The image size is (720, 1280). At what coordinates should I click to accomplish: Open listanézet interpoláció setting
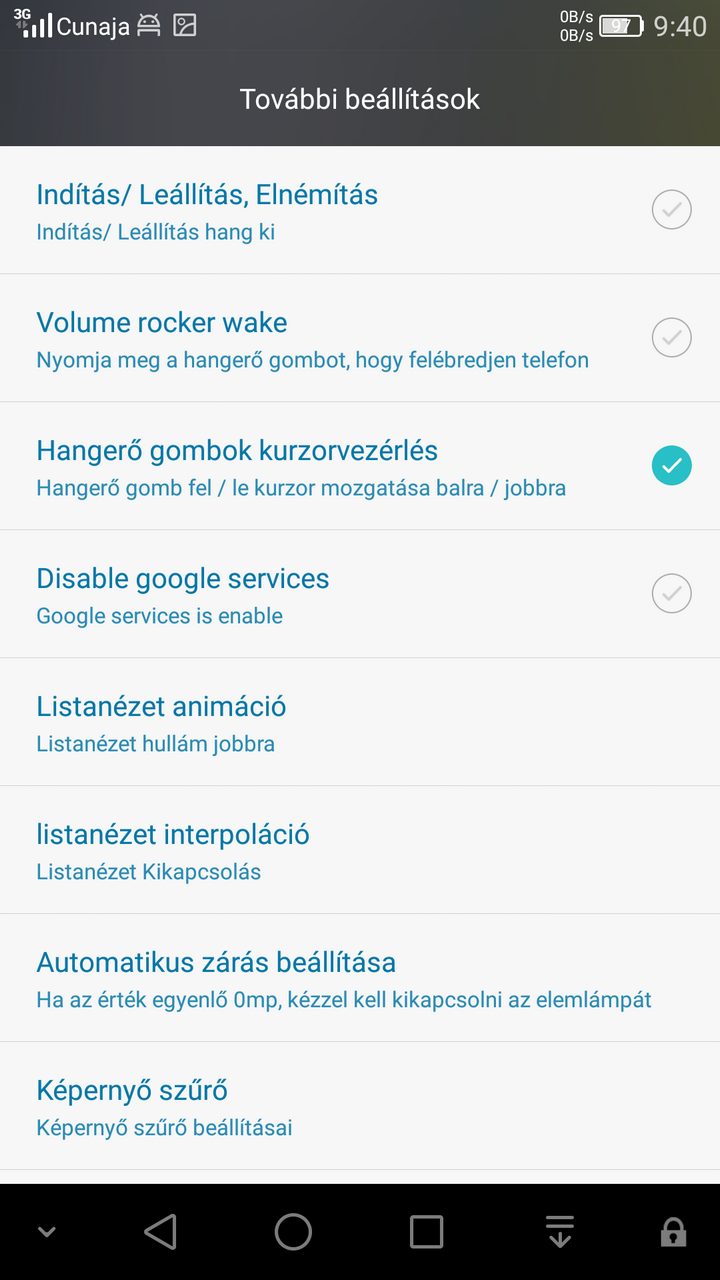tap(360, 850)
